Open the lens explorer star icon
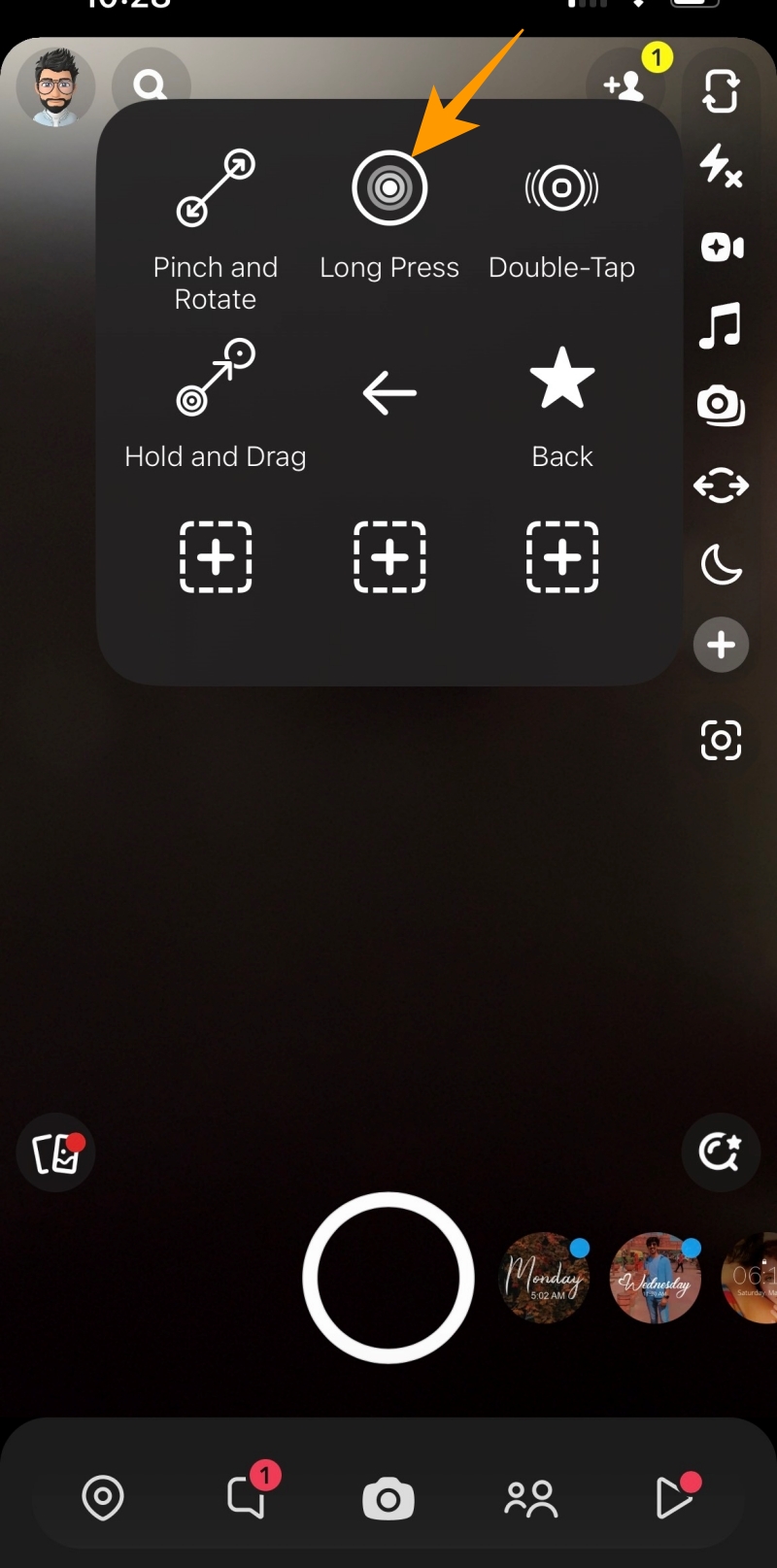Image resolution: width=777 pixels, height=1568 pixels. click(721, 1152)
